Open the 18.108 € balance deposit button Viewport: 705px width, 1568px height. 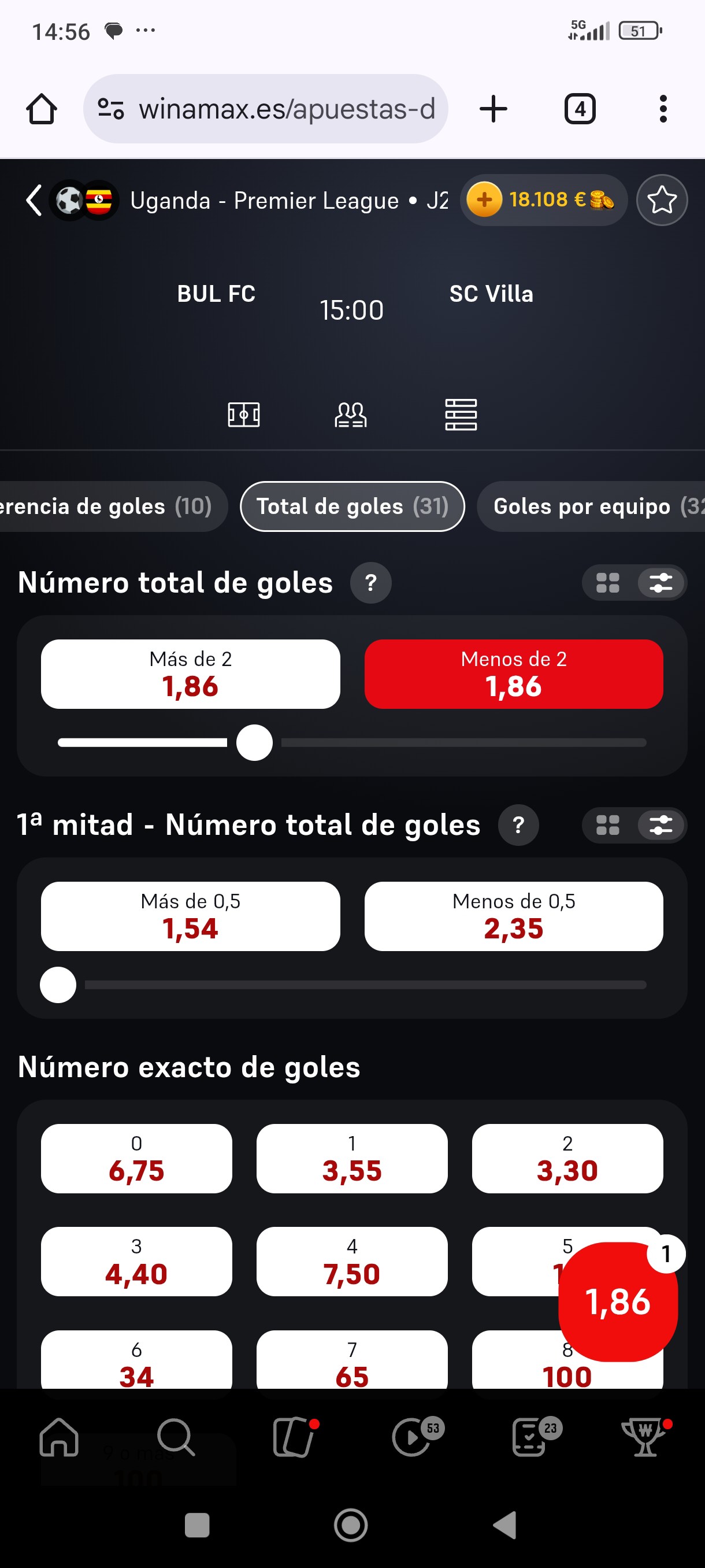(x=543, y=199)
